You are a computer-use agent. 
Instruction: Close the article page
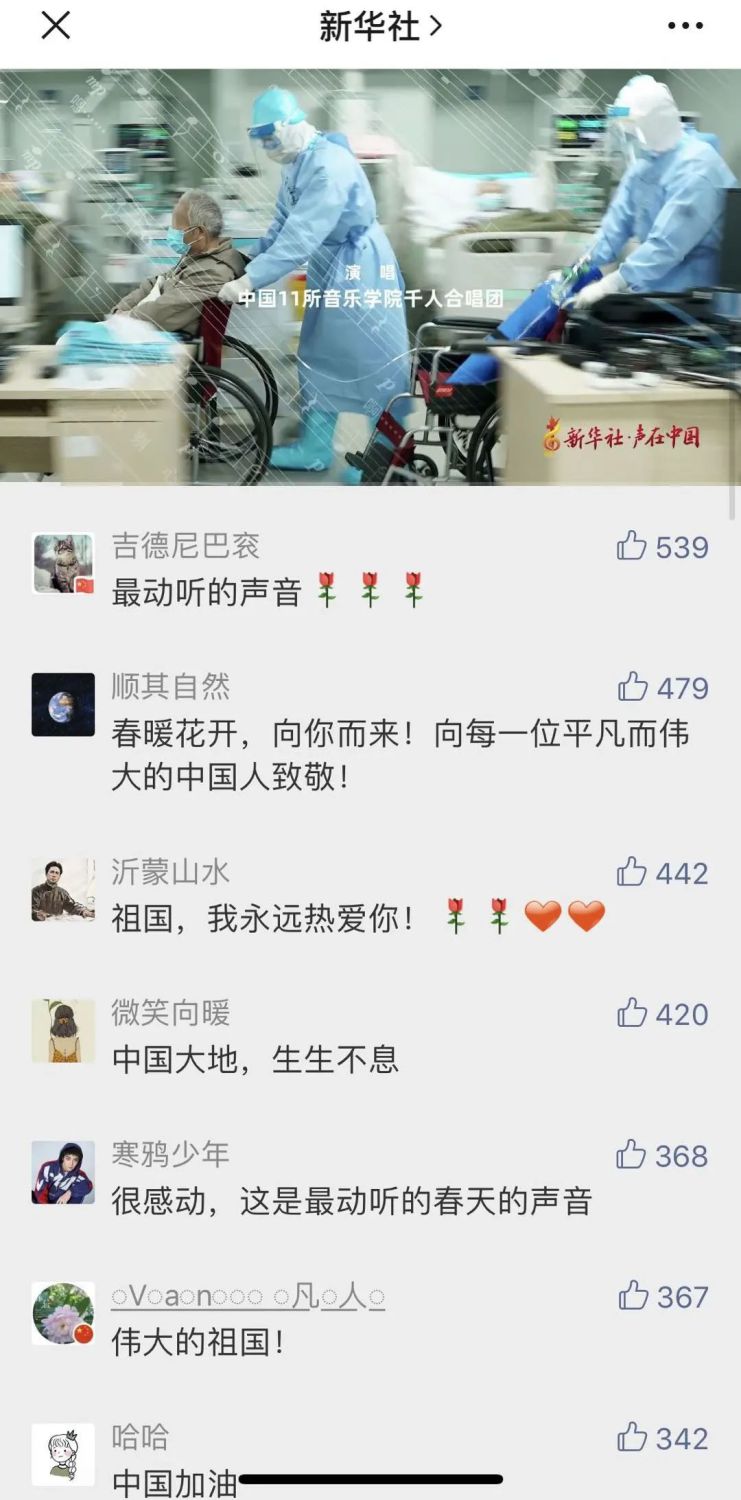tap(55, 26)
